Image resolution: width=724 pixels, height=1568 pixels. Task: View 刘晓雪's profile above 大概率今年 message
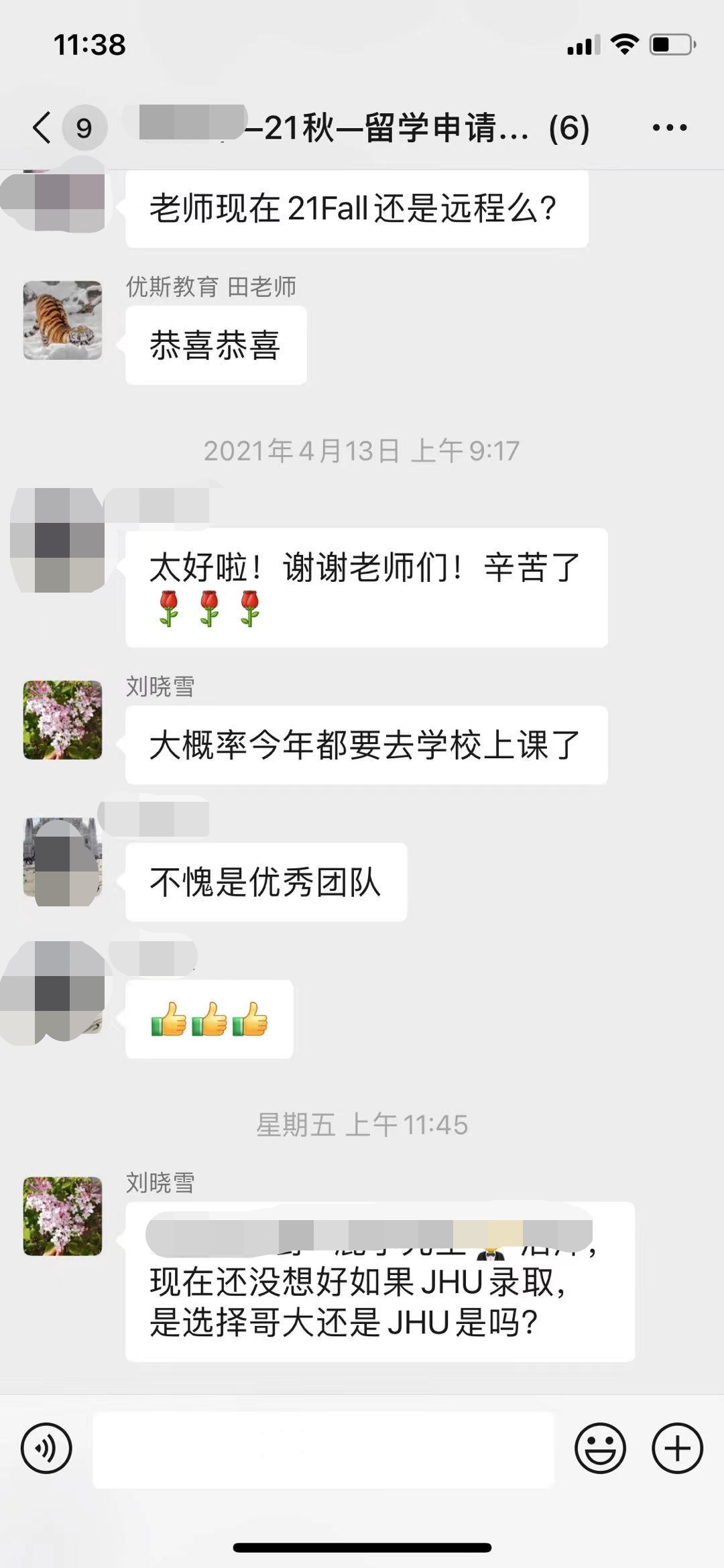[x=62, y=720]
